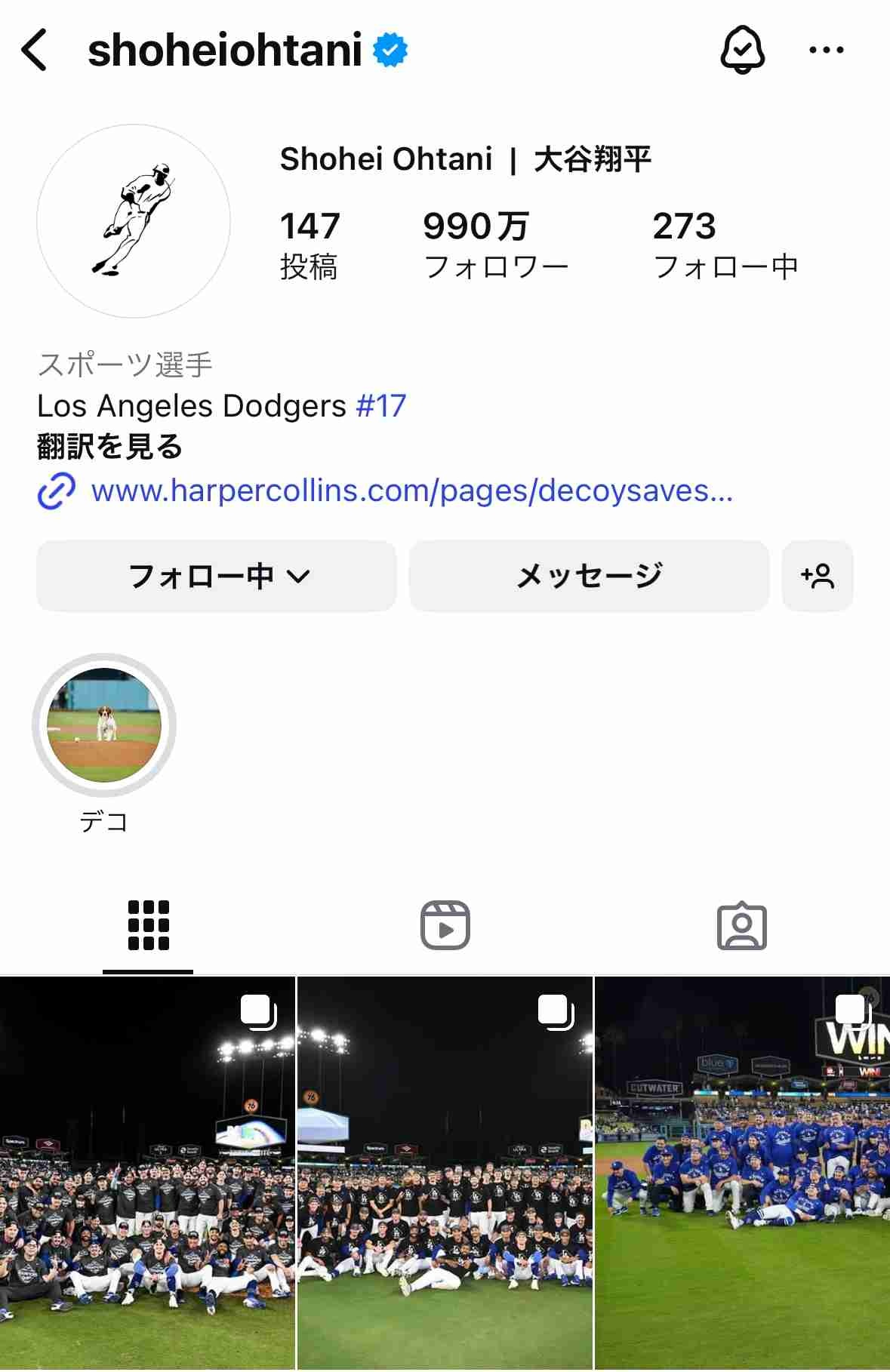Expand the フォロー中 following dropdown
Viewport: 890px width, 1372px height.
[x=217, y=576]
